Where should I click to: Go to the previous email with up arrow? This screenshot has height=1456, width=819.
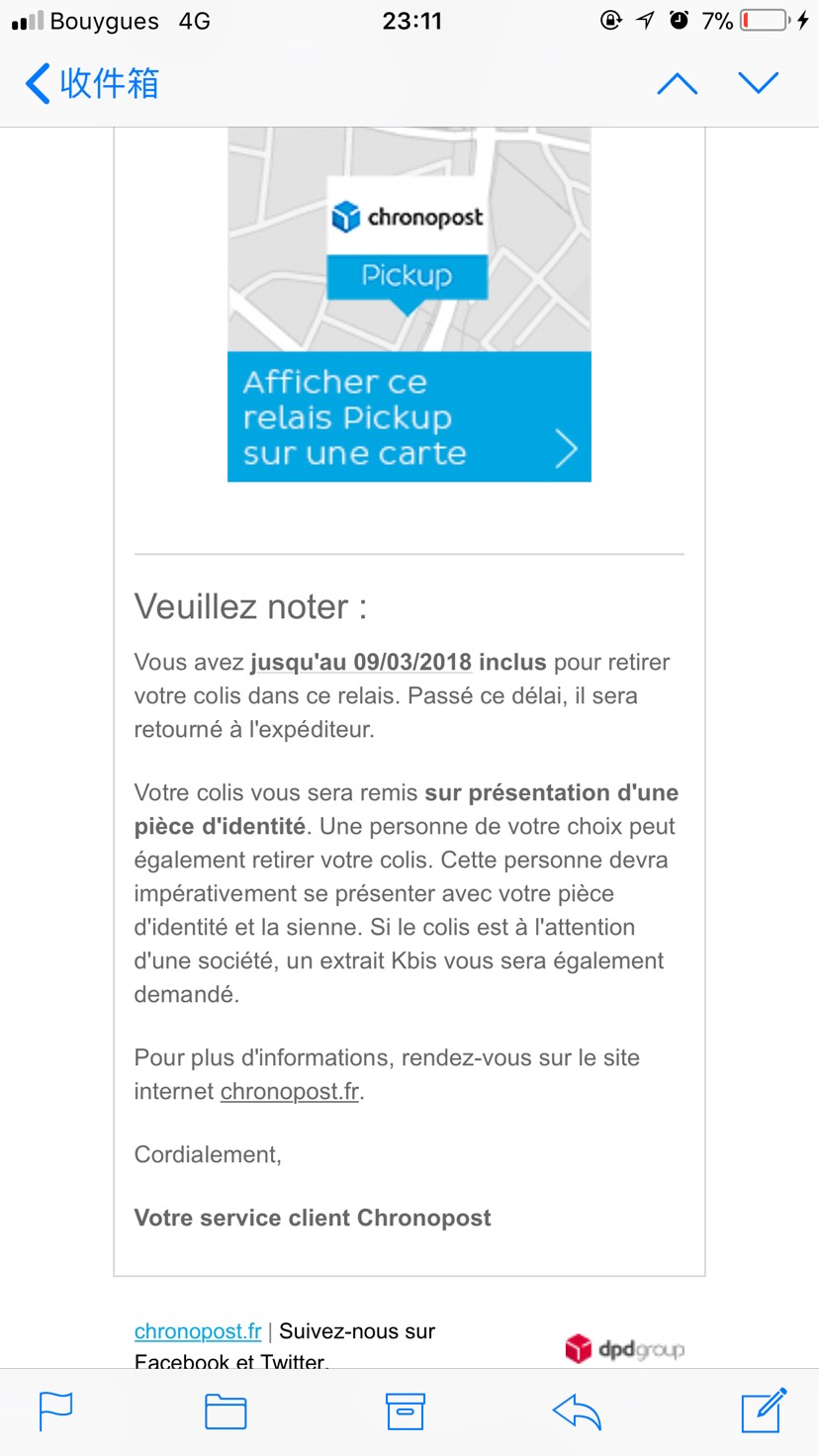pyautogui.click(x=678, y=83)
